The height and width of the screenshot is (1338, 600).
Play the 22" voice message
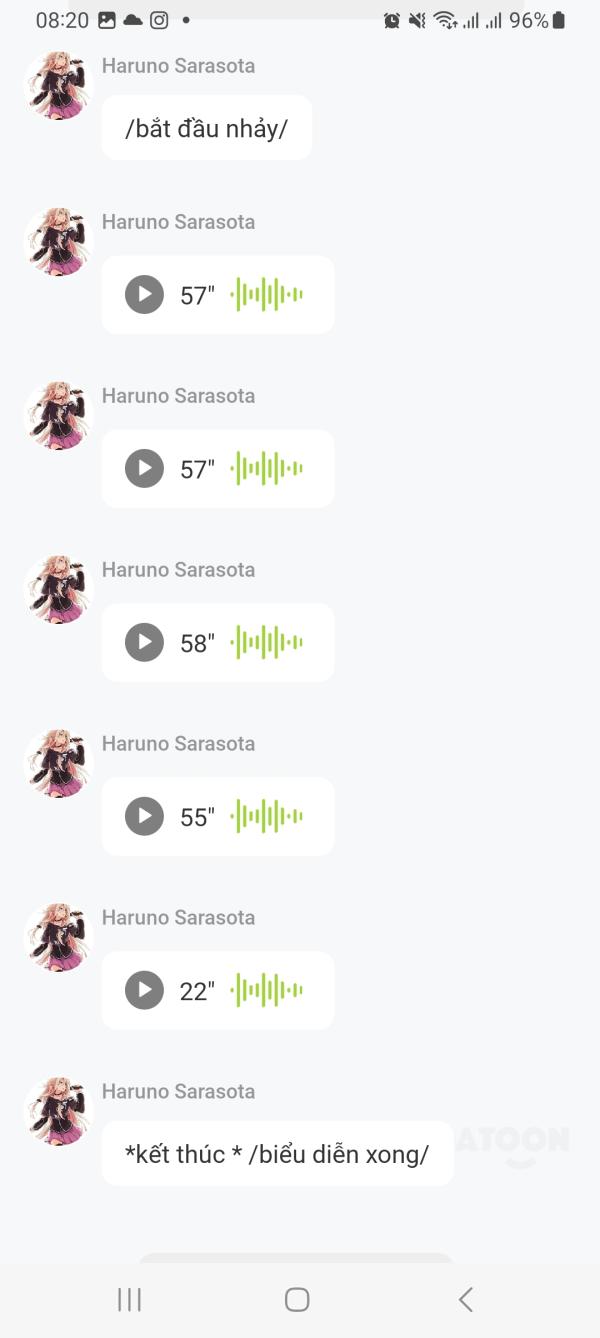point(144,990)
